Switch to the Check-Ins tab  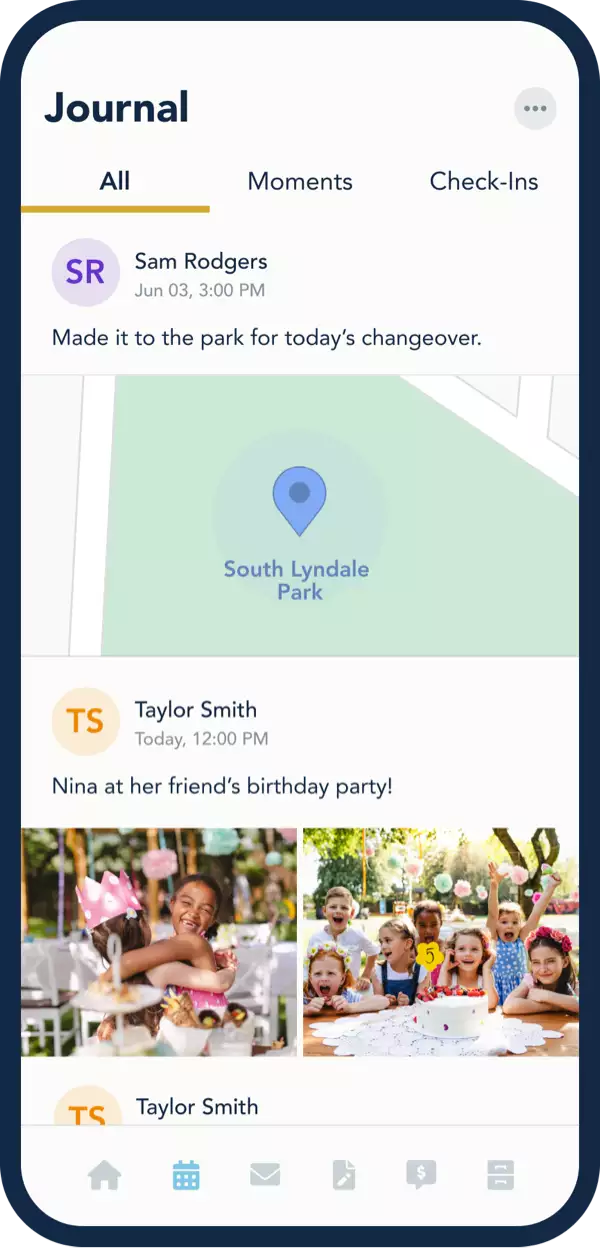tap(484, 182)
